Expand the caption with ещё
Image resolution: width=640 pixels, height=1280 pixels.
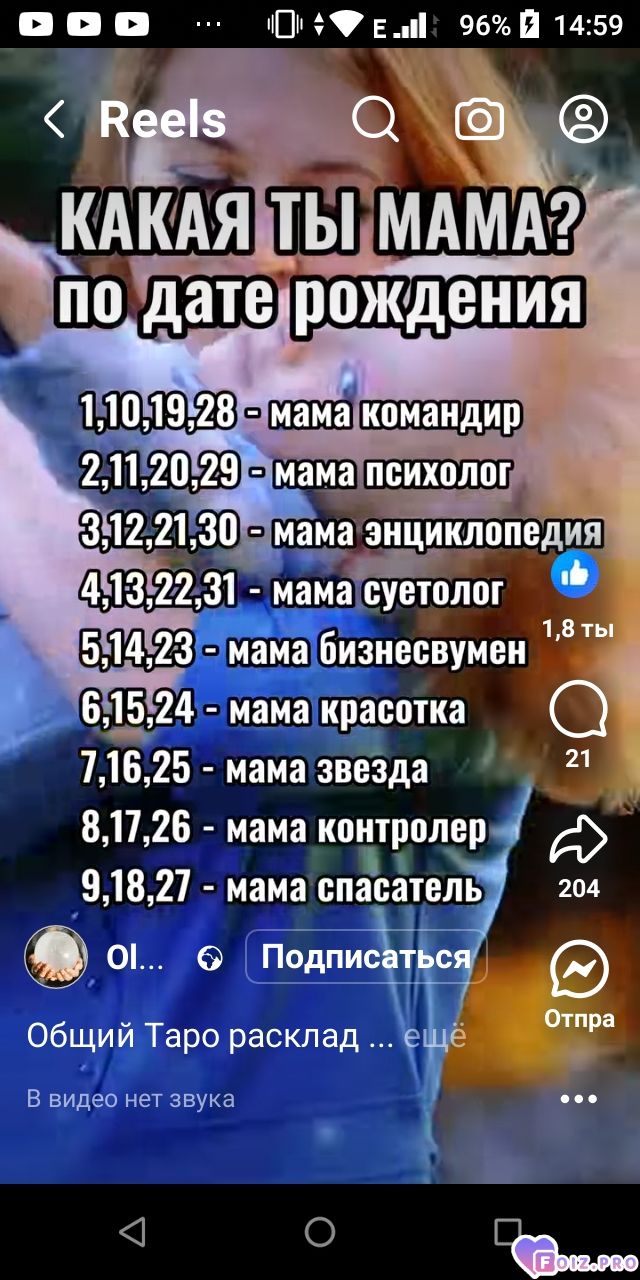click(434, 1036)
